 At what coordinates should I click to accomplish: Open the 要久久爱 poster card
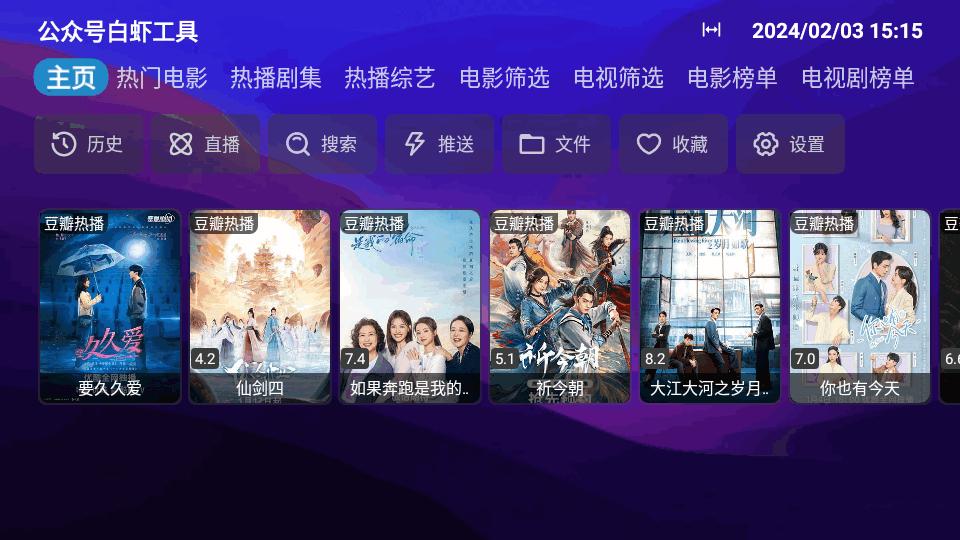(x=110, y=306)
